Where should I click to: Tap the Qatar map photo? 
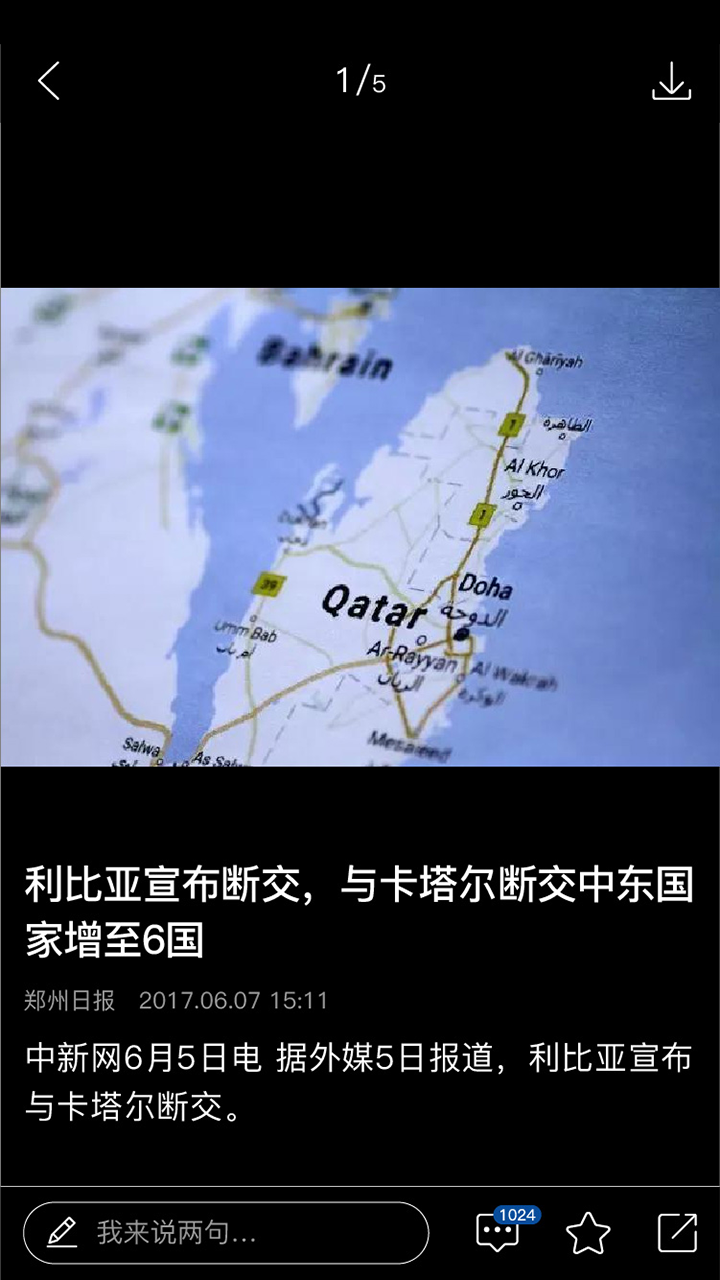(x=360, y=527)
